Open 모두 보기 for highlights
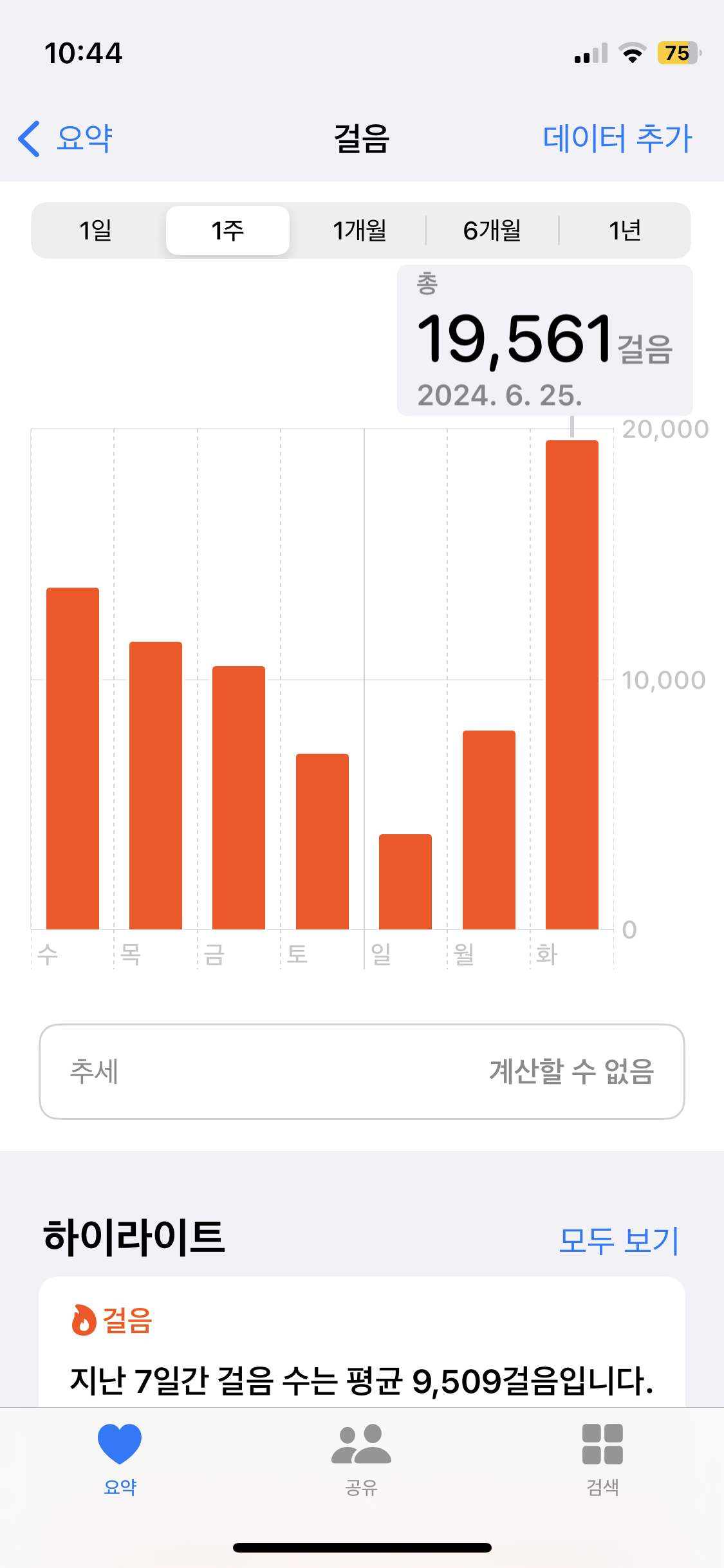 pyautogui.click(x=618, y=1240)
